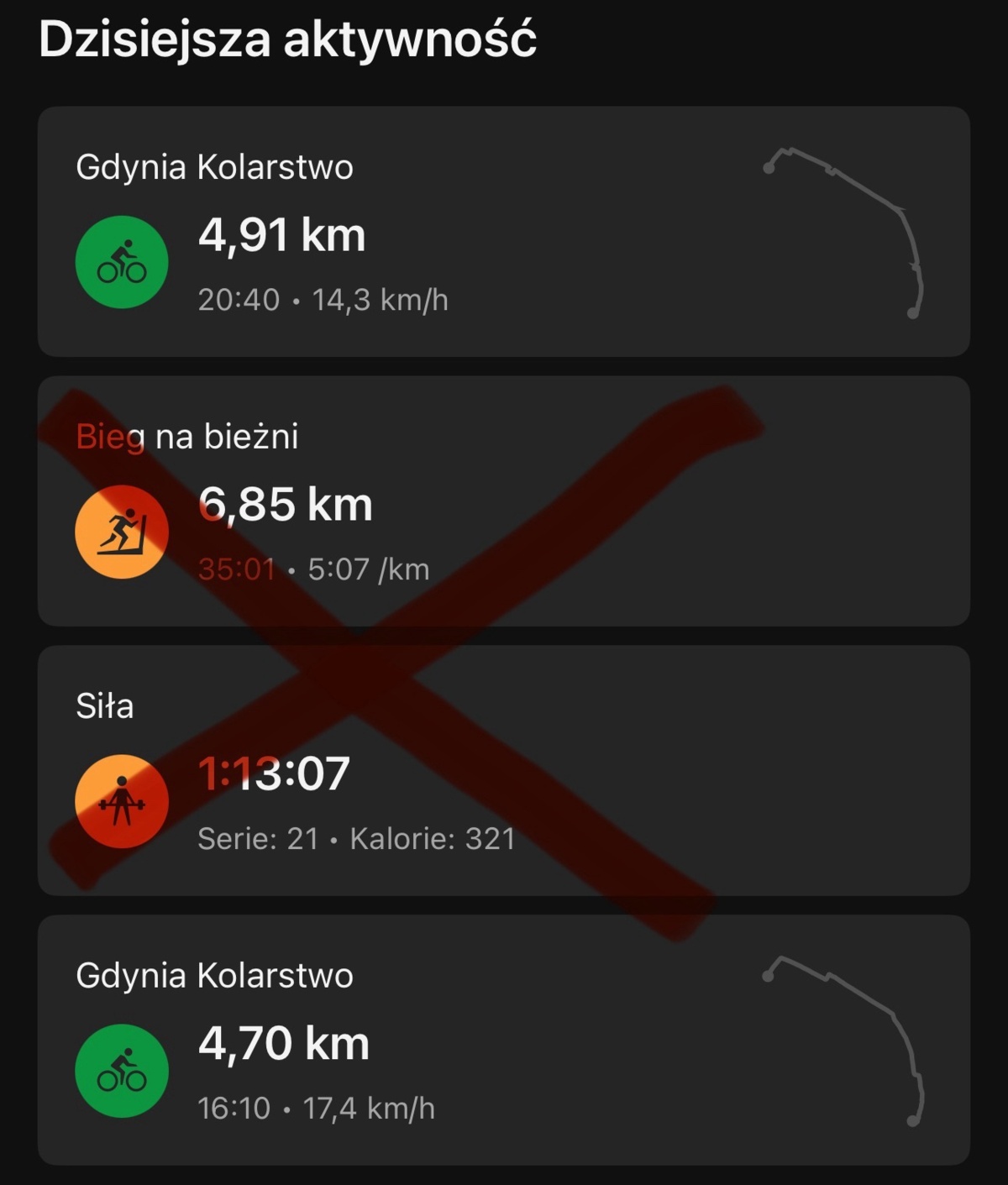Open the 4,70 km Gdynia Kolarstwo ride
The width and height of the screenshot is (1008, 1185).
pyautogui.click(x=504, y=1040)
